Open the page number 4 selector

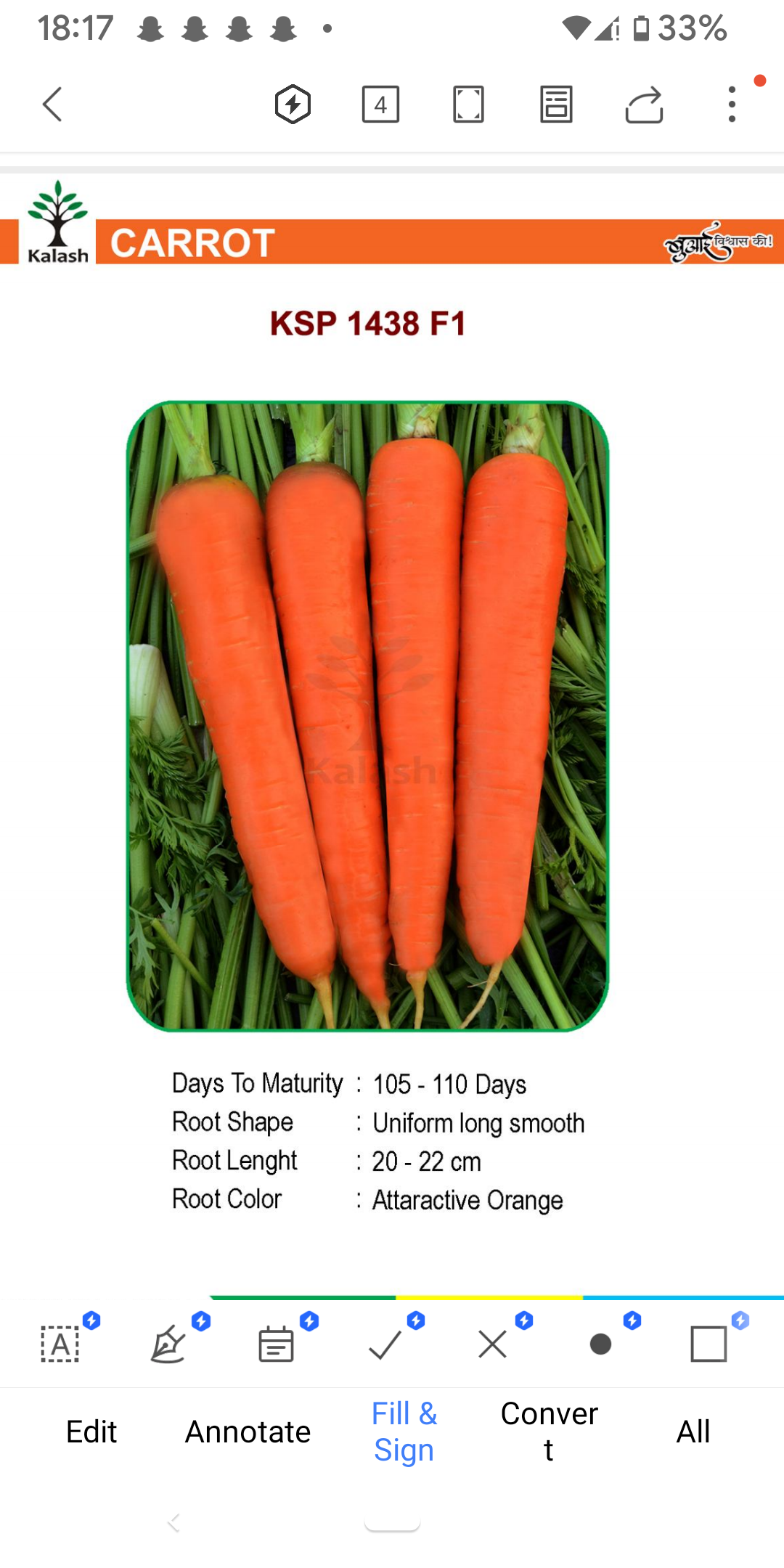380,105
